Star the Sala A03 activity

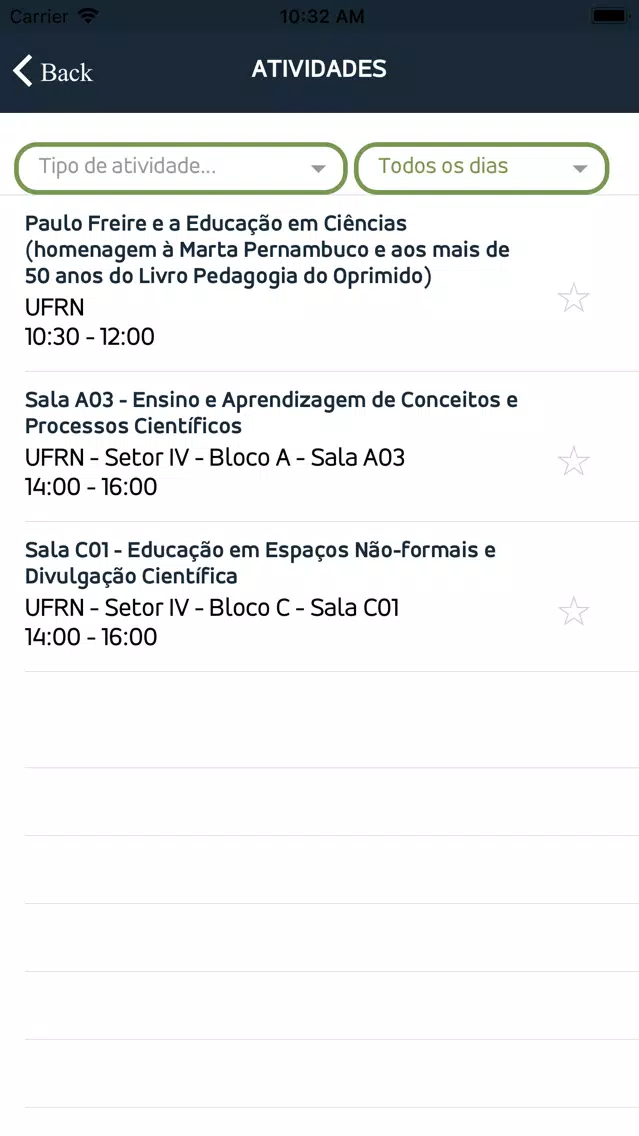(574, 461)
